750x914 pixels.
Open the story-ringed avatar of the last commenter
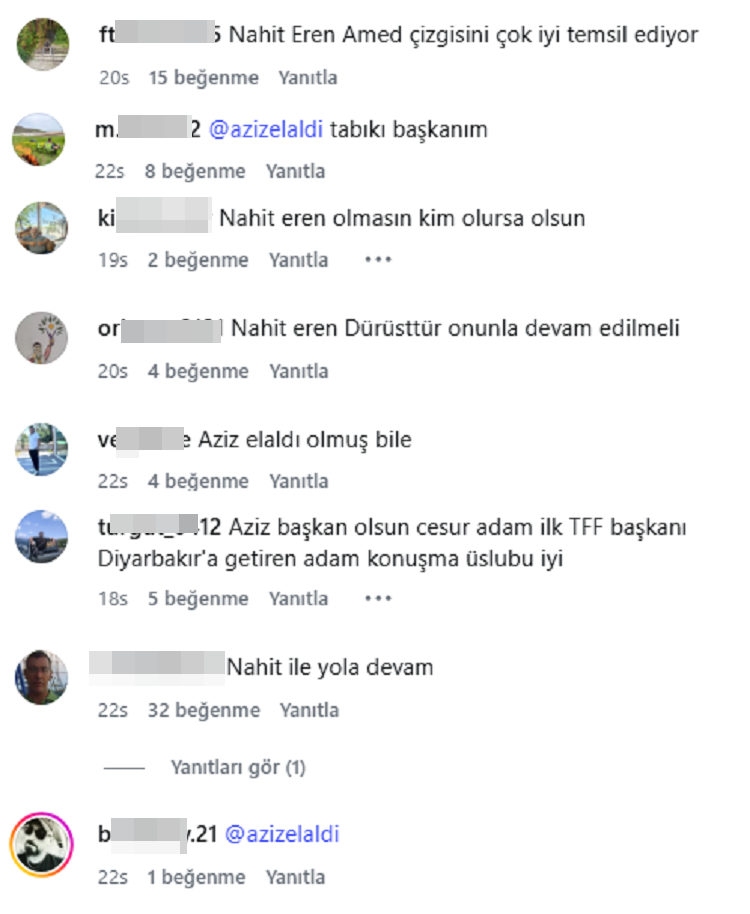41,845
